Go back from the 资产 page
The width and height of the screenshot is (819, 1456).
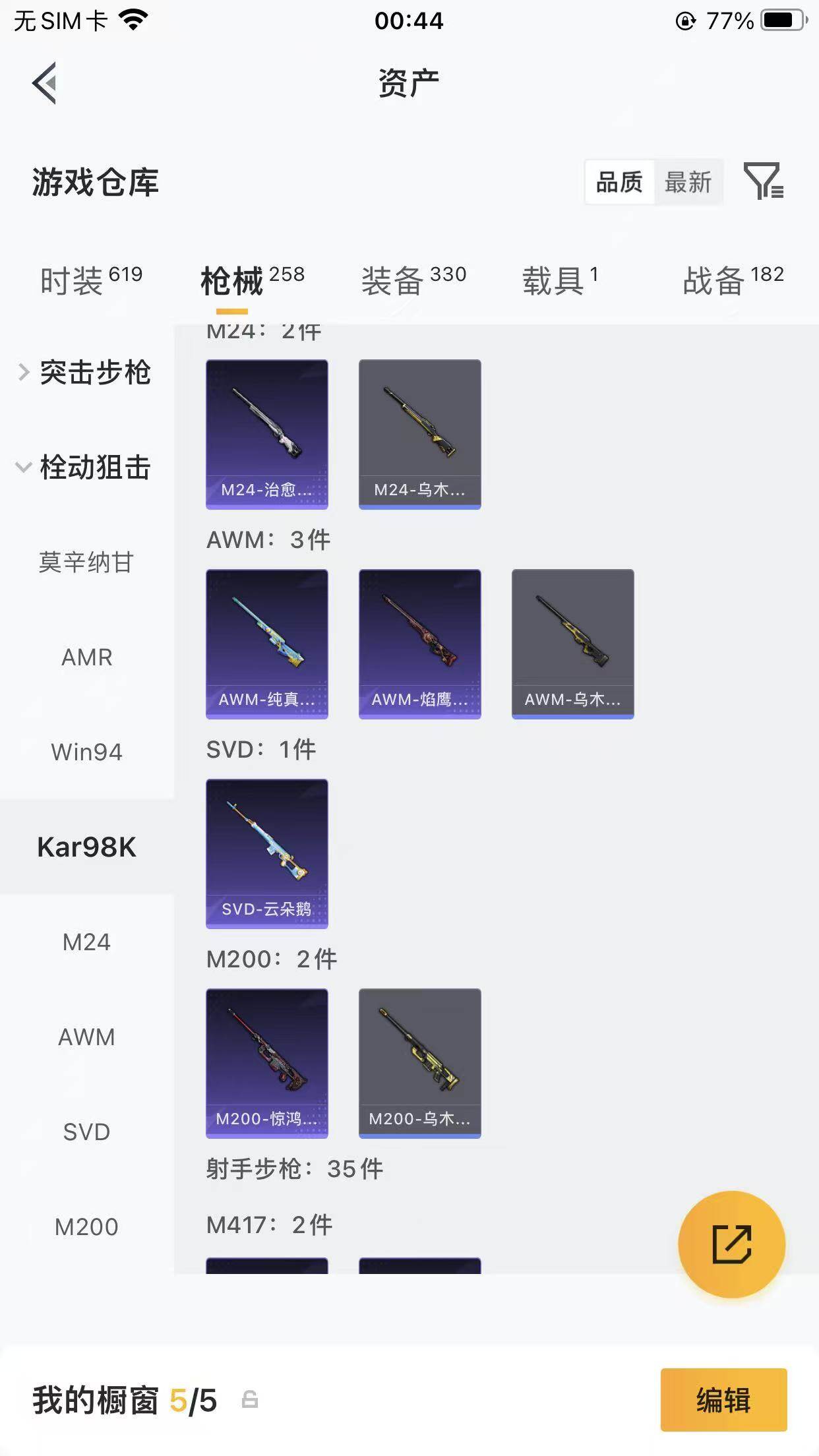tap(44, 83)
